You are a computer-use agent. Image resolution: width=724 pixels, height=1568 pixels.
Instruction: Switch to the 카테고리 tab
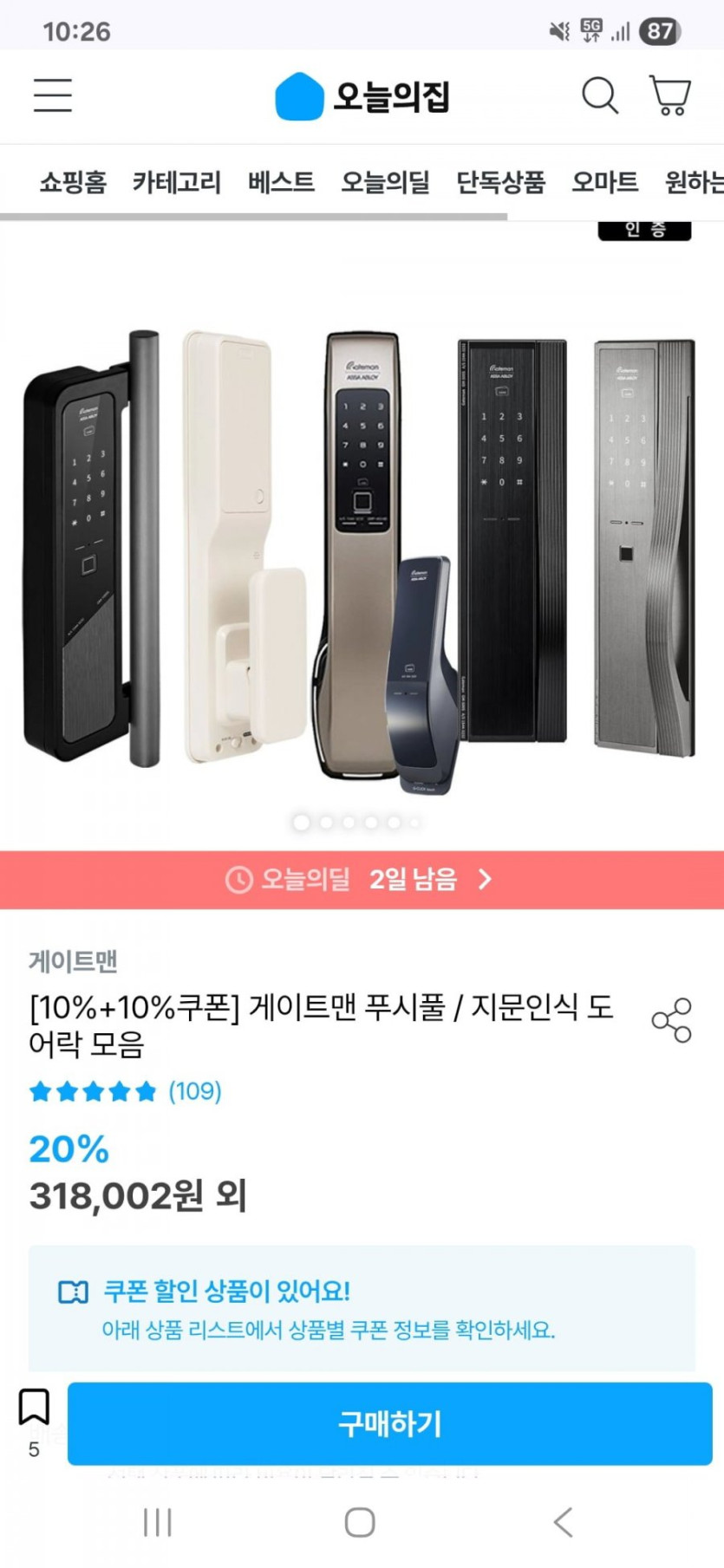pos(178,182)
